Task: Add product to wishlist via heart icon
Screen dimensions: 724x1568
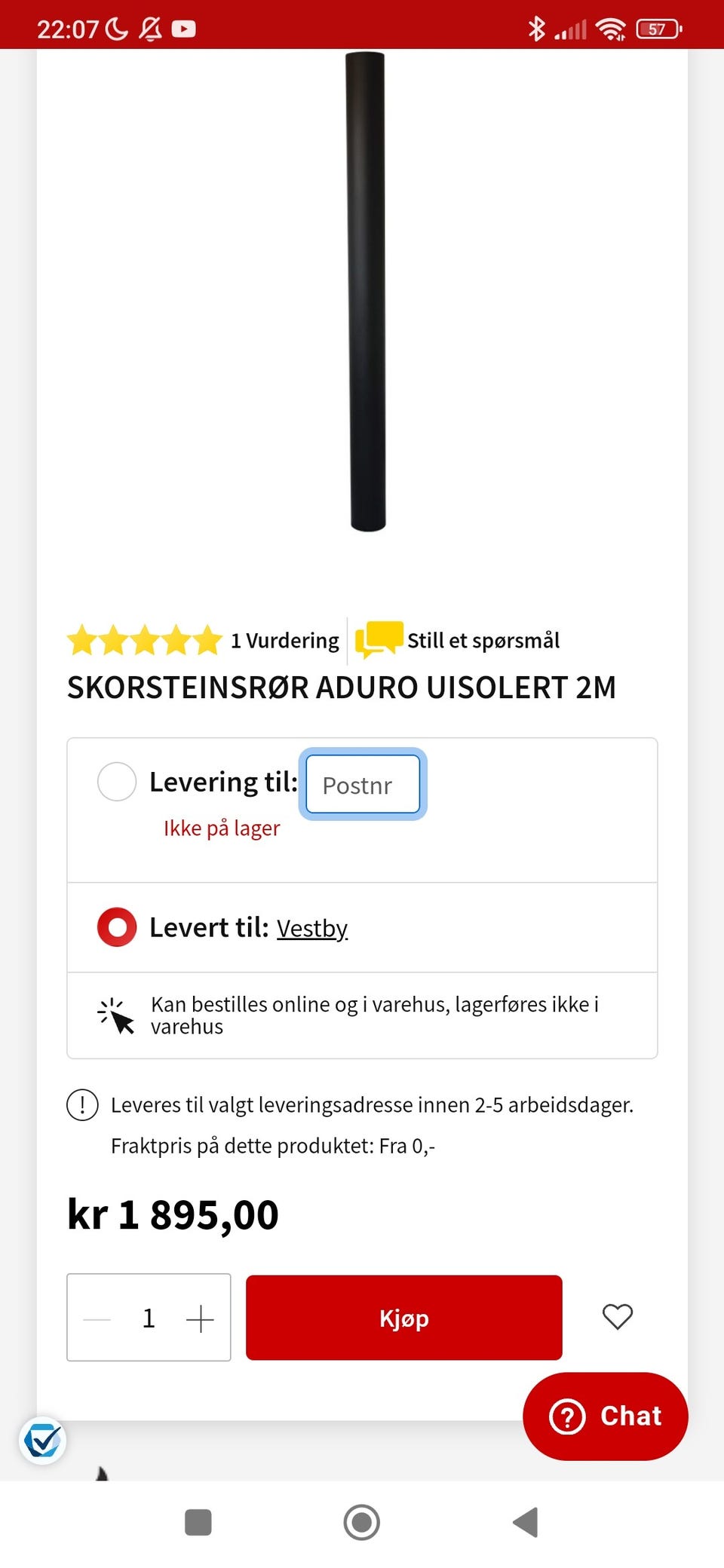Action: [617, 1317]
